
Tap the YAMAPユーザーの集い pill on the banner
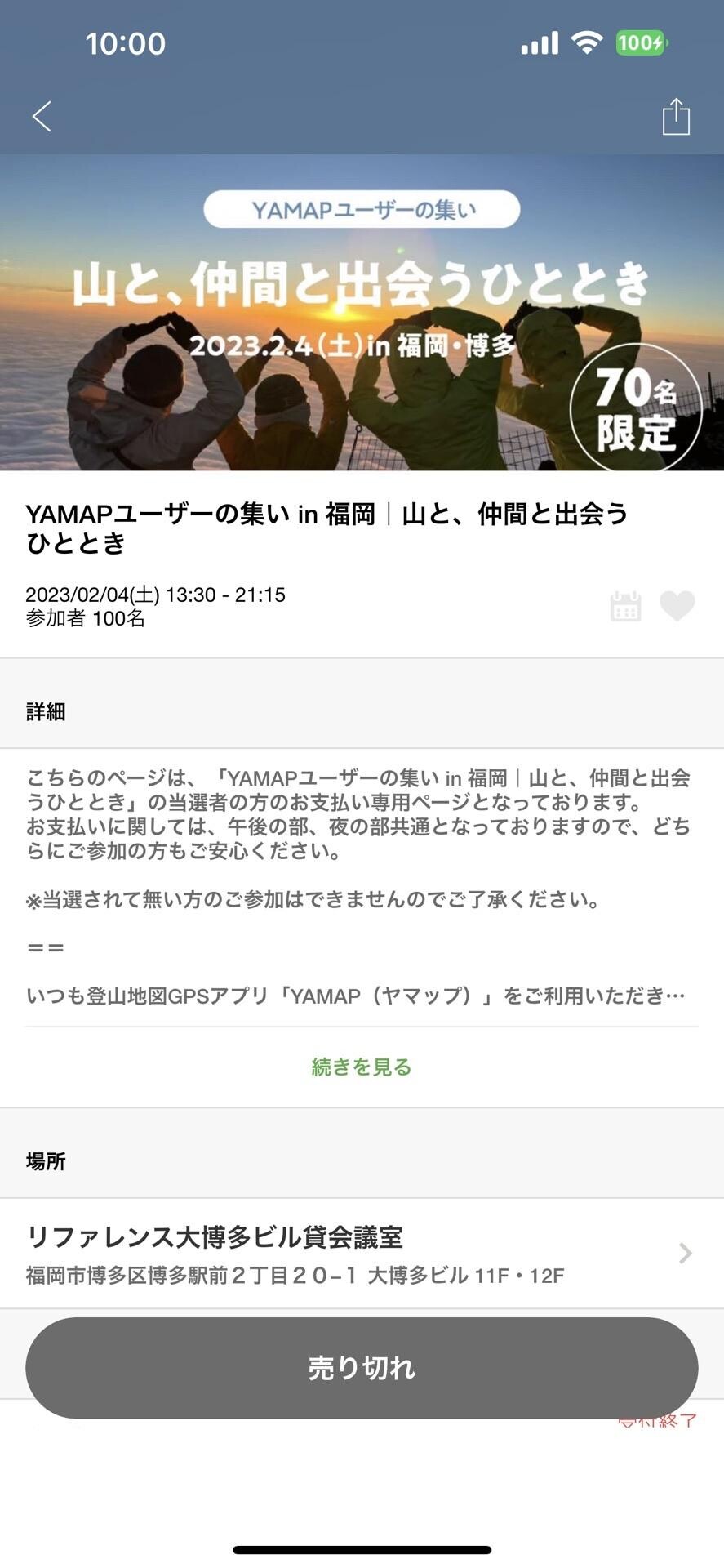[x=362, y=208]
